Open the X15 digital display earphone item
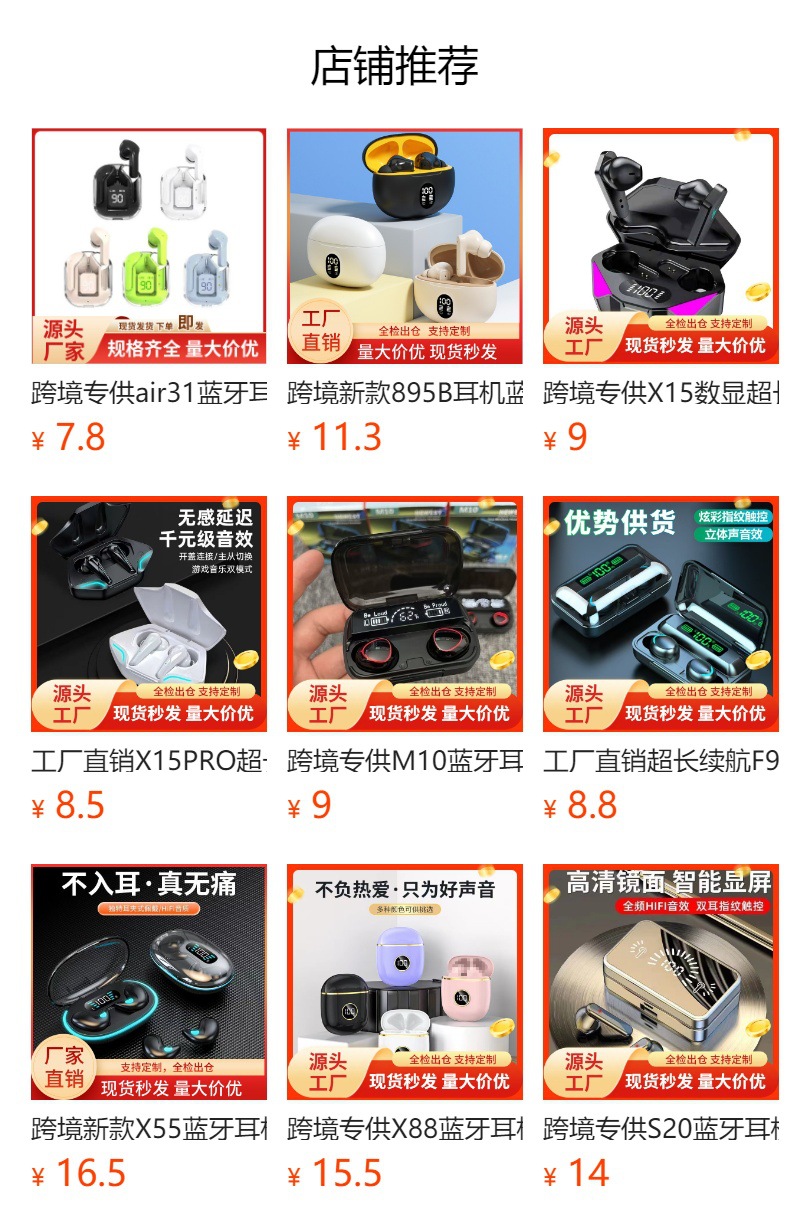Screen dimensions: 790x1232 660,246
